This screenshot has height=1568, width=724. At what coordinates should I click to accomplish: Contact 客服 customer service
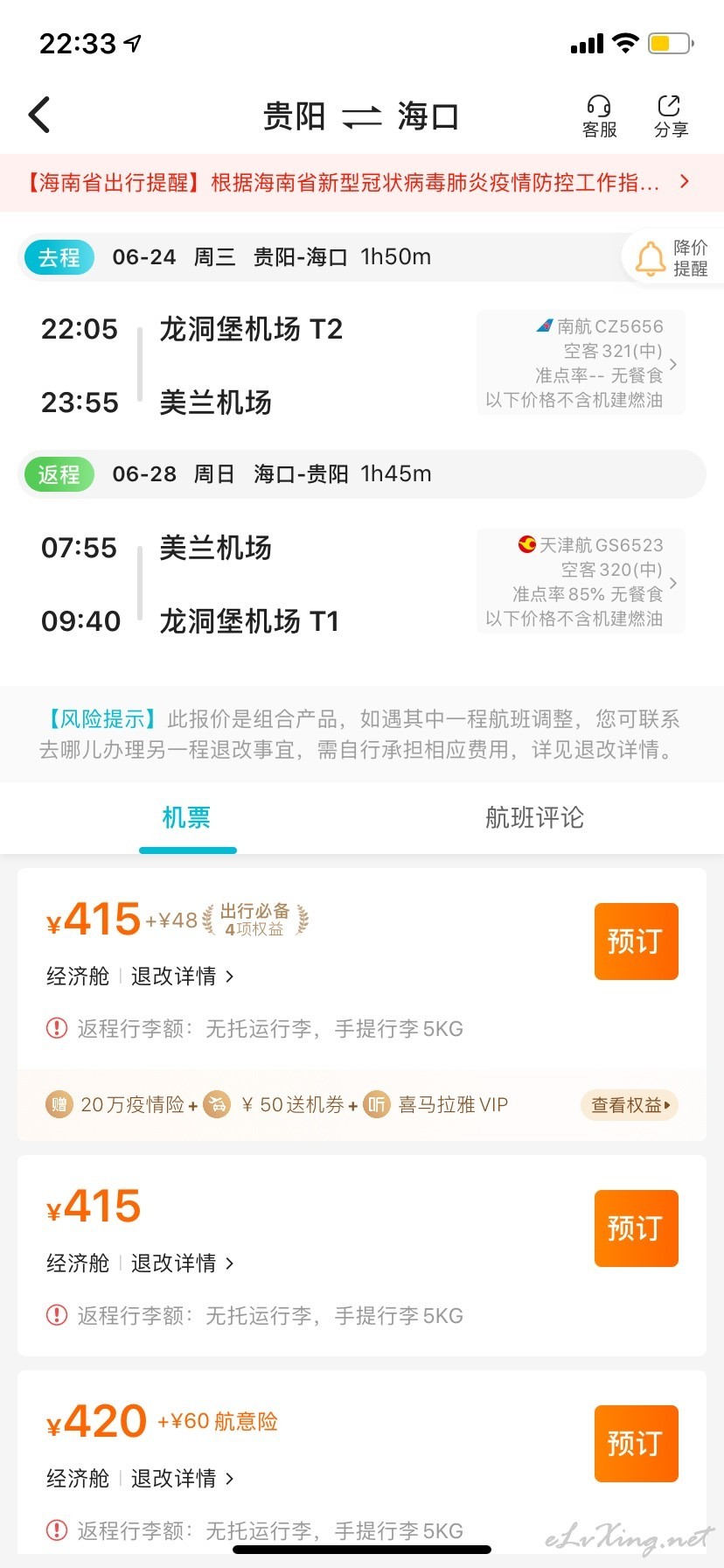coord(599,116)
